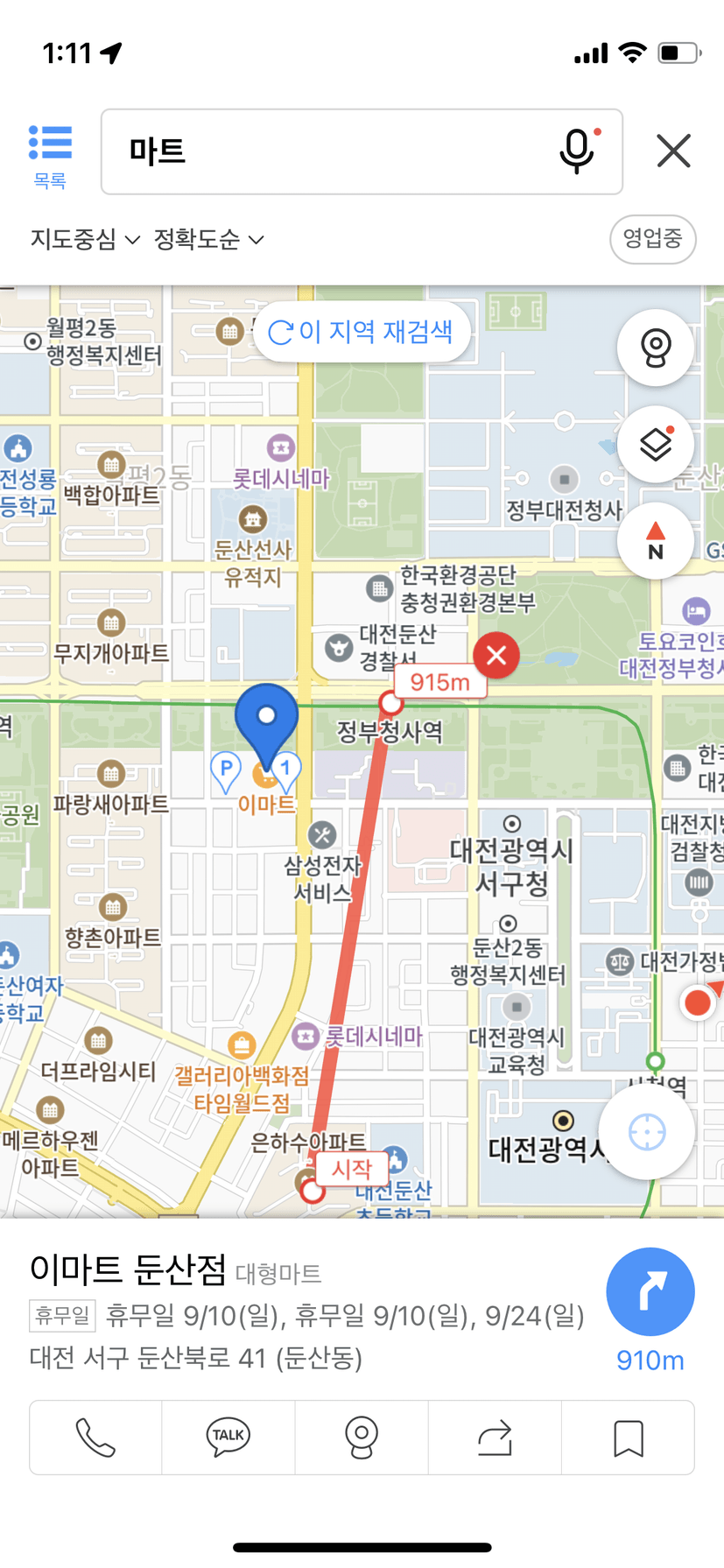The width and height of the screenshot is (724, 1568).
Task: Open the roadview button on the map
Action: 655,348
